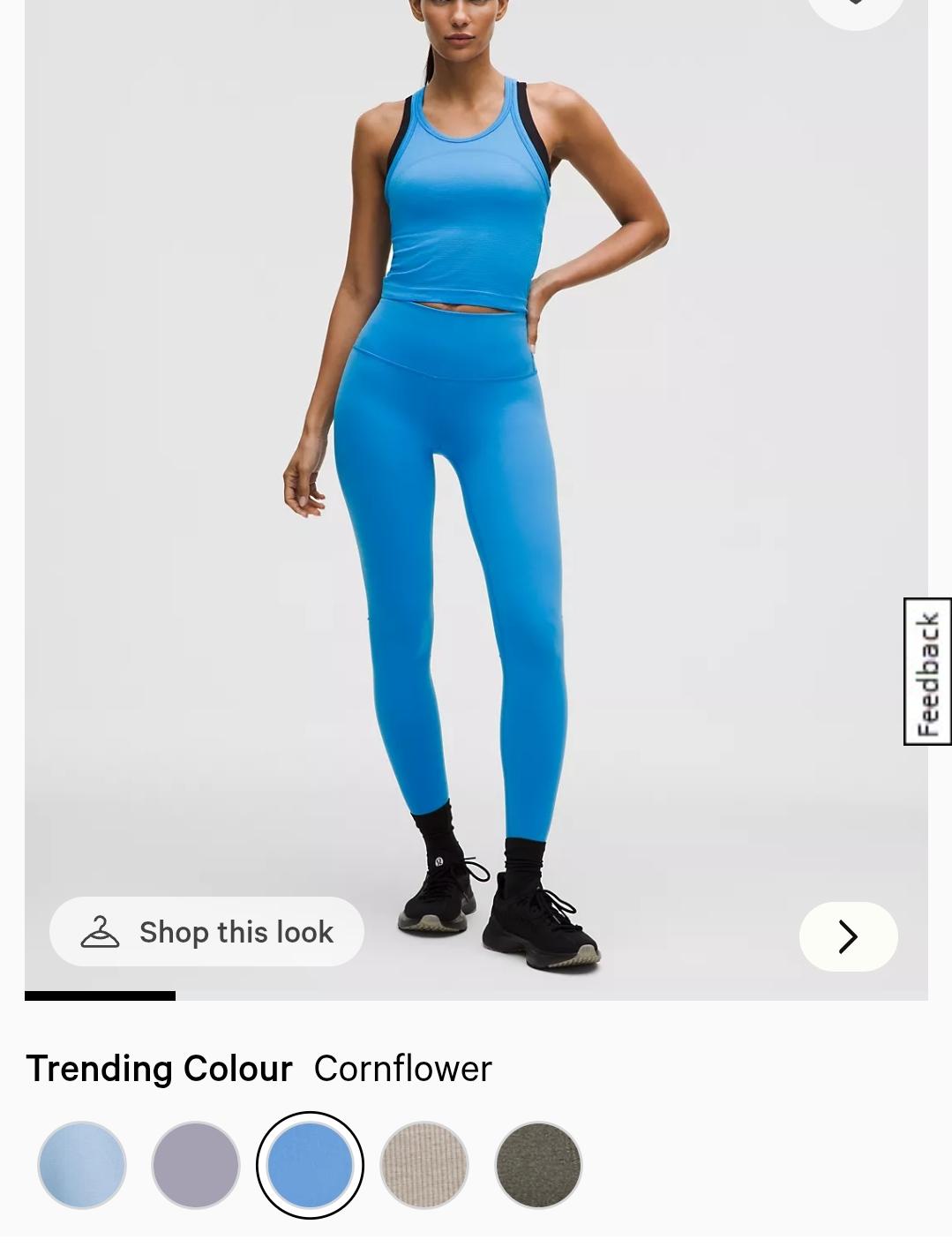Tap the wishlist heart on the photo

pos(856,7)
